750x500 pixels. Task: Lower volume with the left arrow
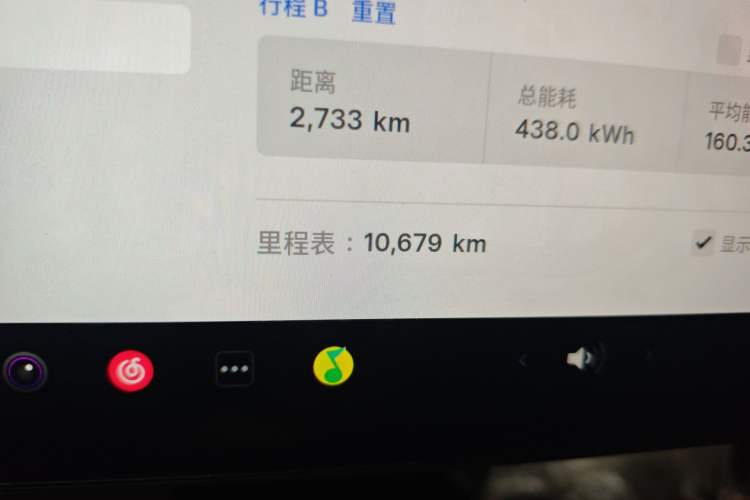(x=522, y=360)
